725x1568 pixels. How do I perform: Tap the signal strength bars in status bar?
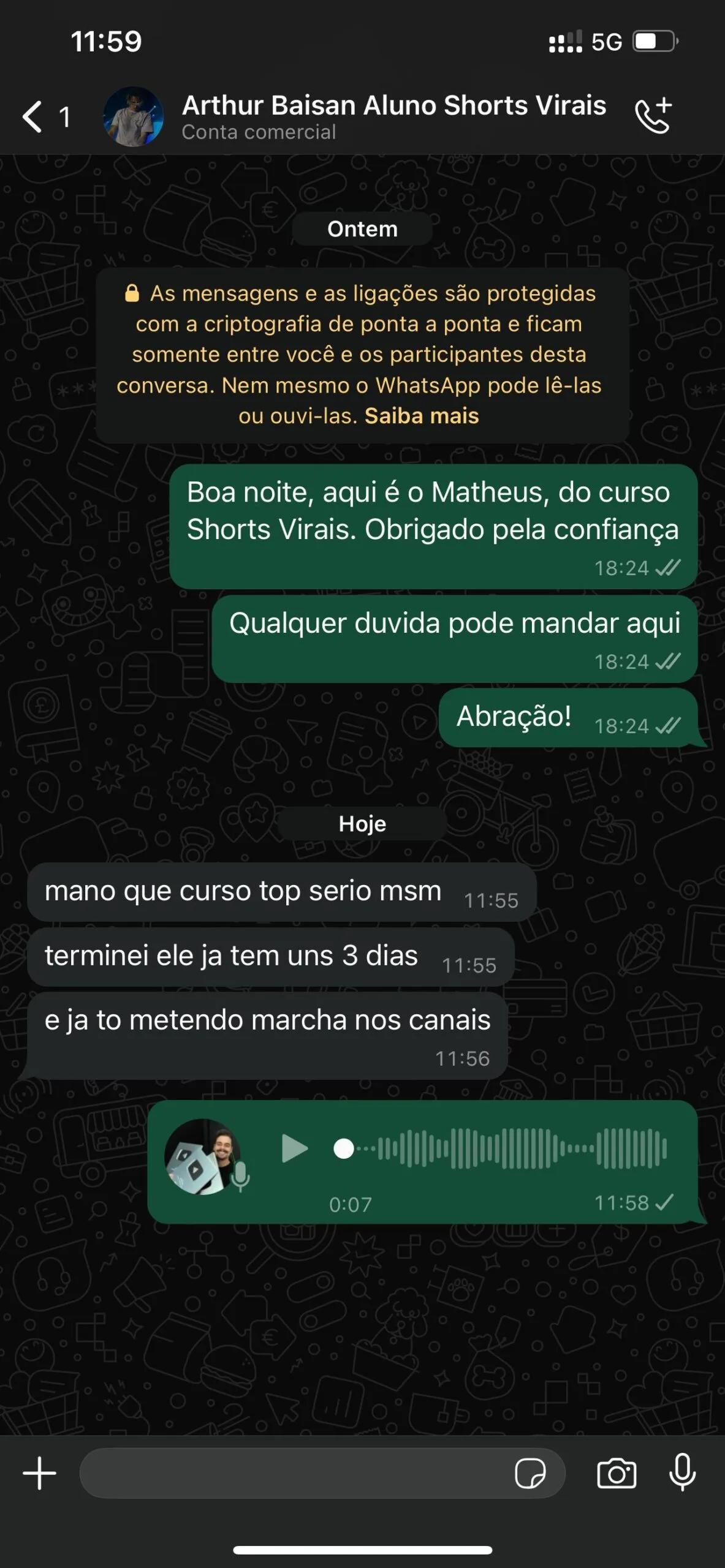[x=565, y=42]
